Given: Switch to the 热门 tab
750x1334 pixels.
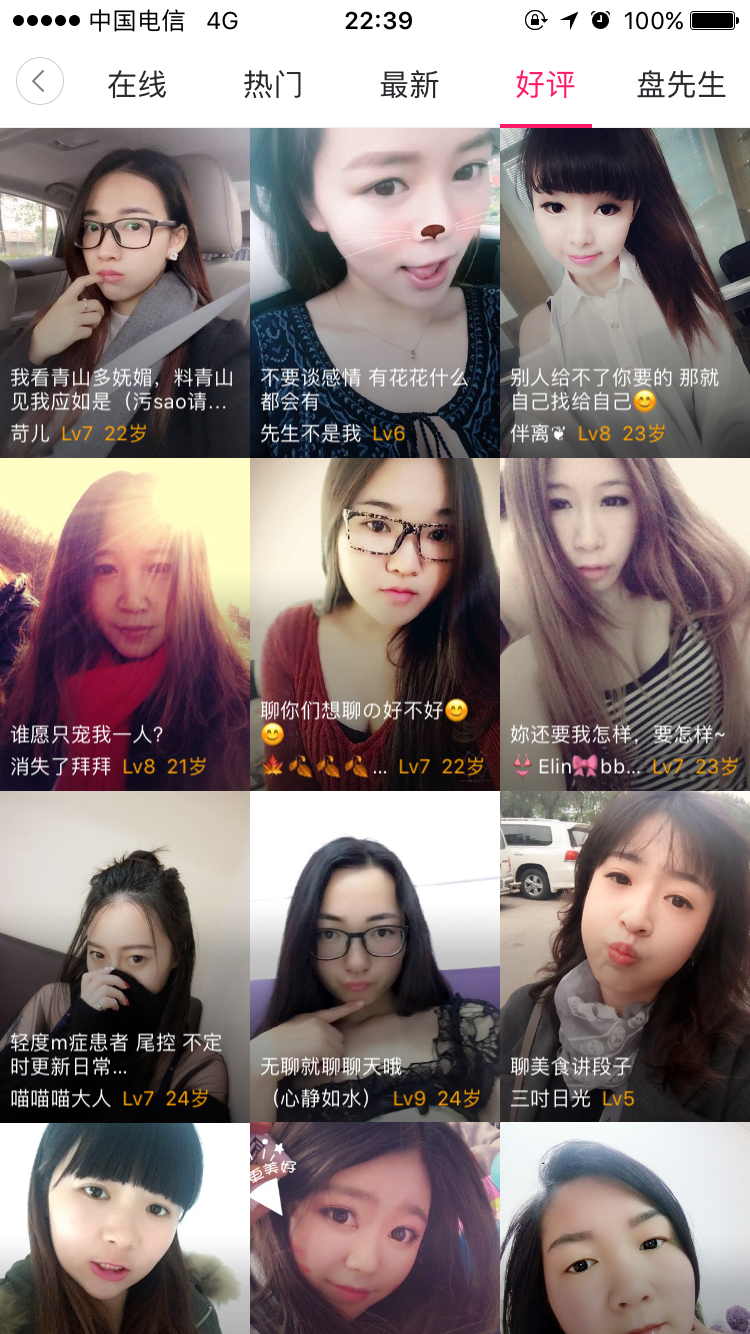Looking at the screenshot, I should click(x=273, y=85).
